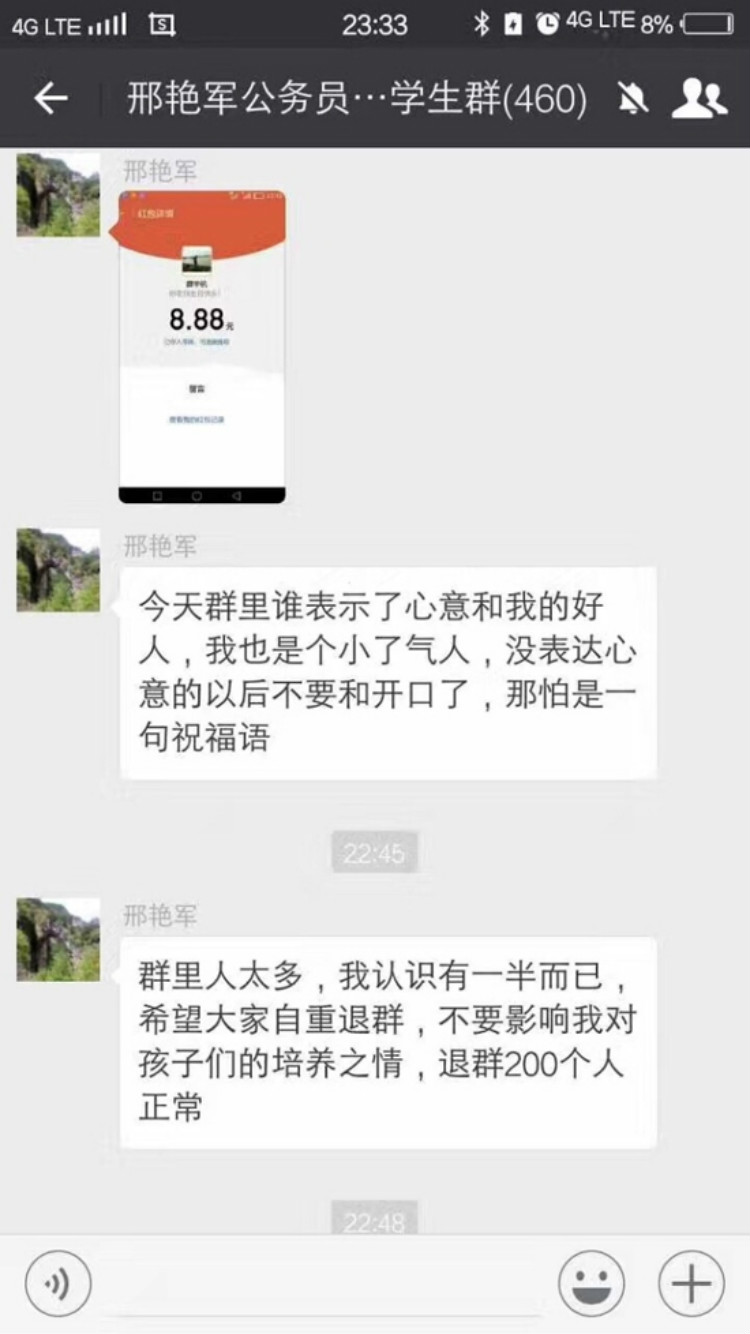Image resolution: width=750 pixels, height=1334 pixels.
Task: Switch to voice message input
Action: click(58, 1283)
